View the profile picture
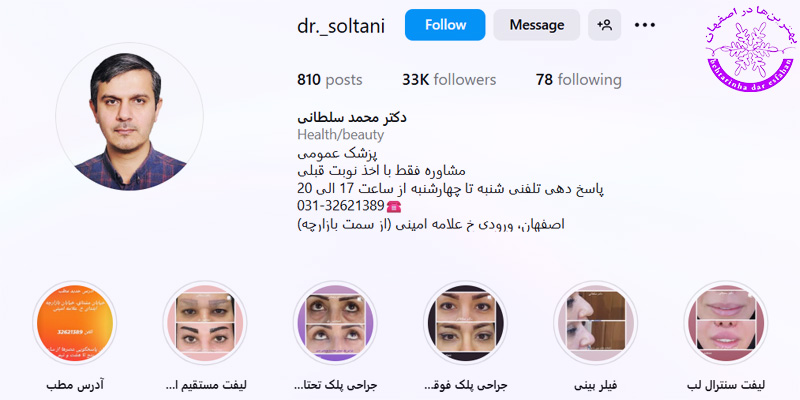 click(129, 115)
